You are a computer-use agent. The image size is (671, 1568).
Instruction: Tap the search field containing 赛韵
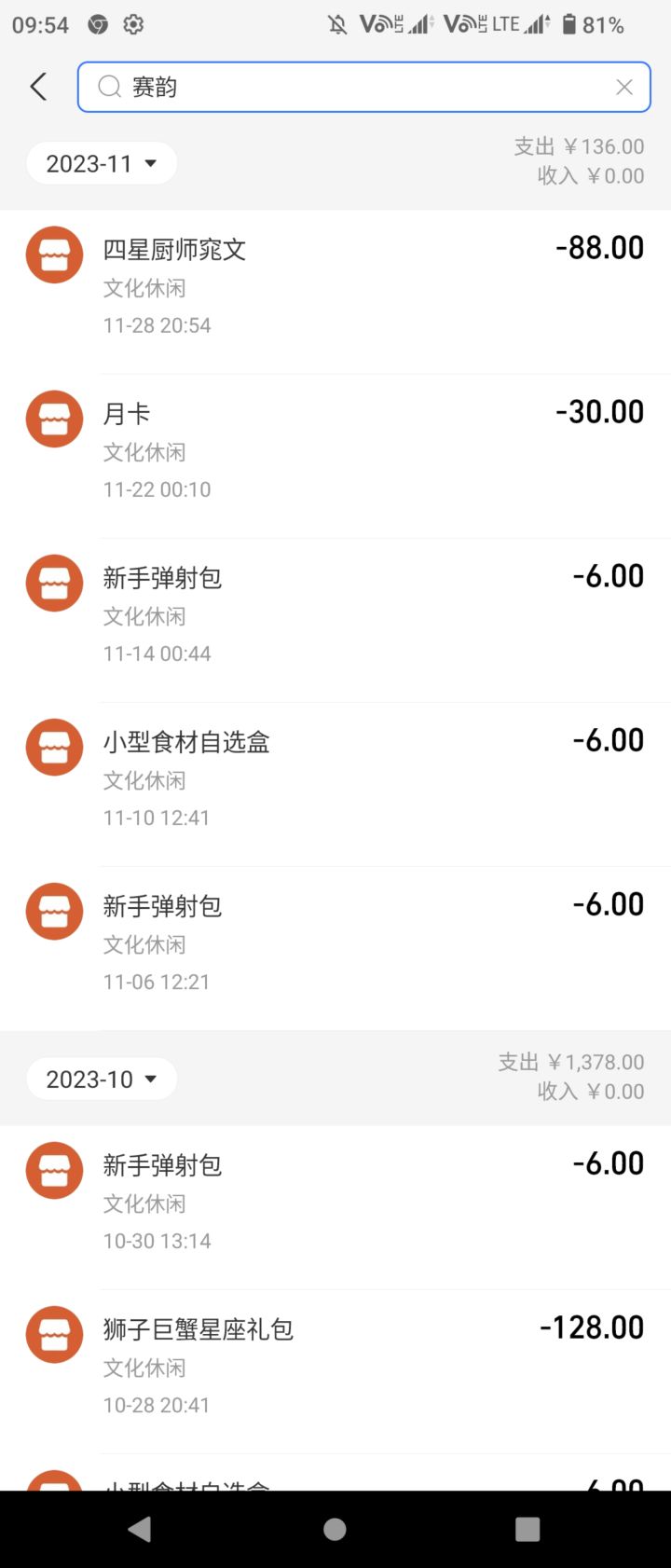(x=354, y=87)
